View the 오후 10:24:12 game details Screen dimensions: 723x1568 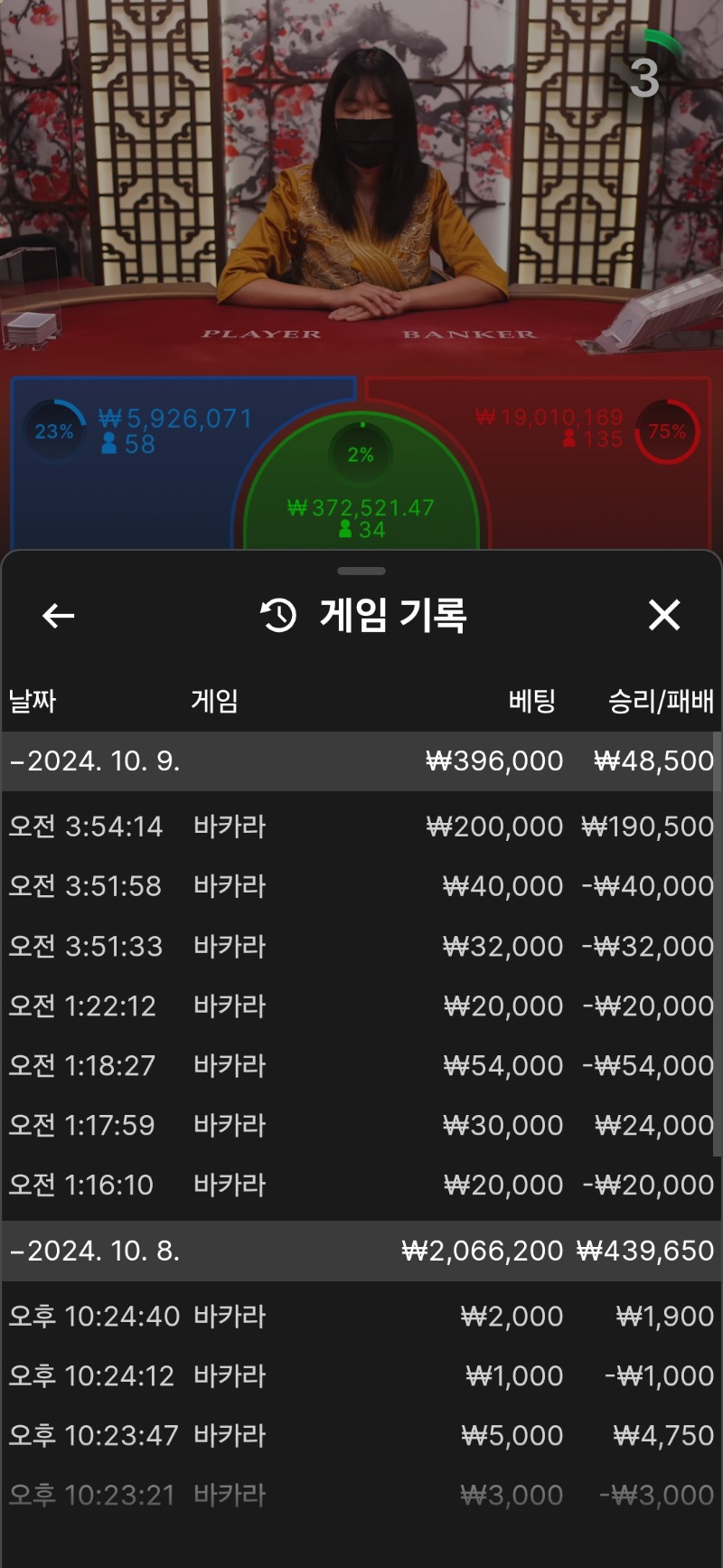pos(361,1375)
